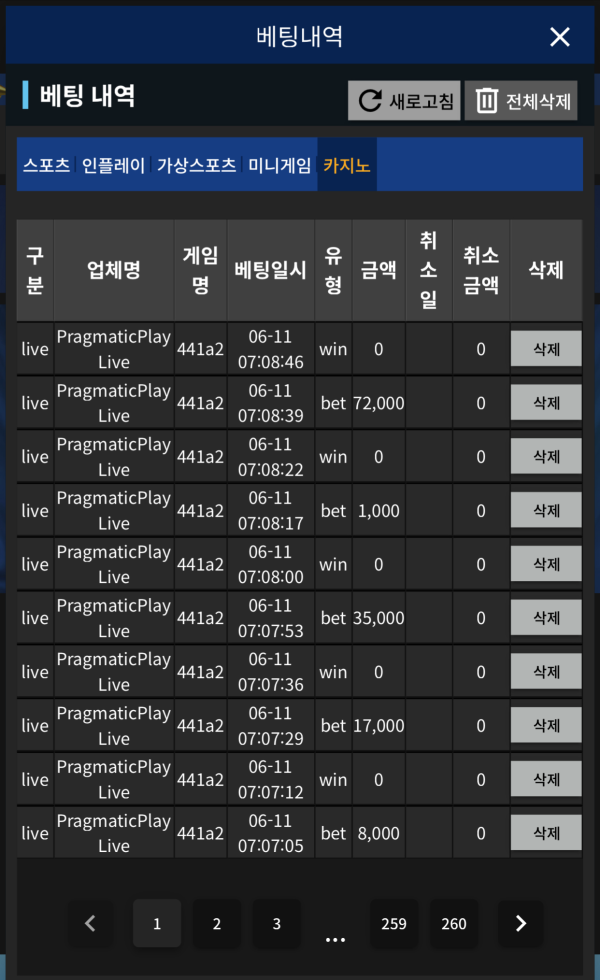This screenshot has height=980, width=600.
Task: Switch to the 스포츠 tab
Action: click(x=46, y=165)
